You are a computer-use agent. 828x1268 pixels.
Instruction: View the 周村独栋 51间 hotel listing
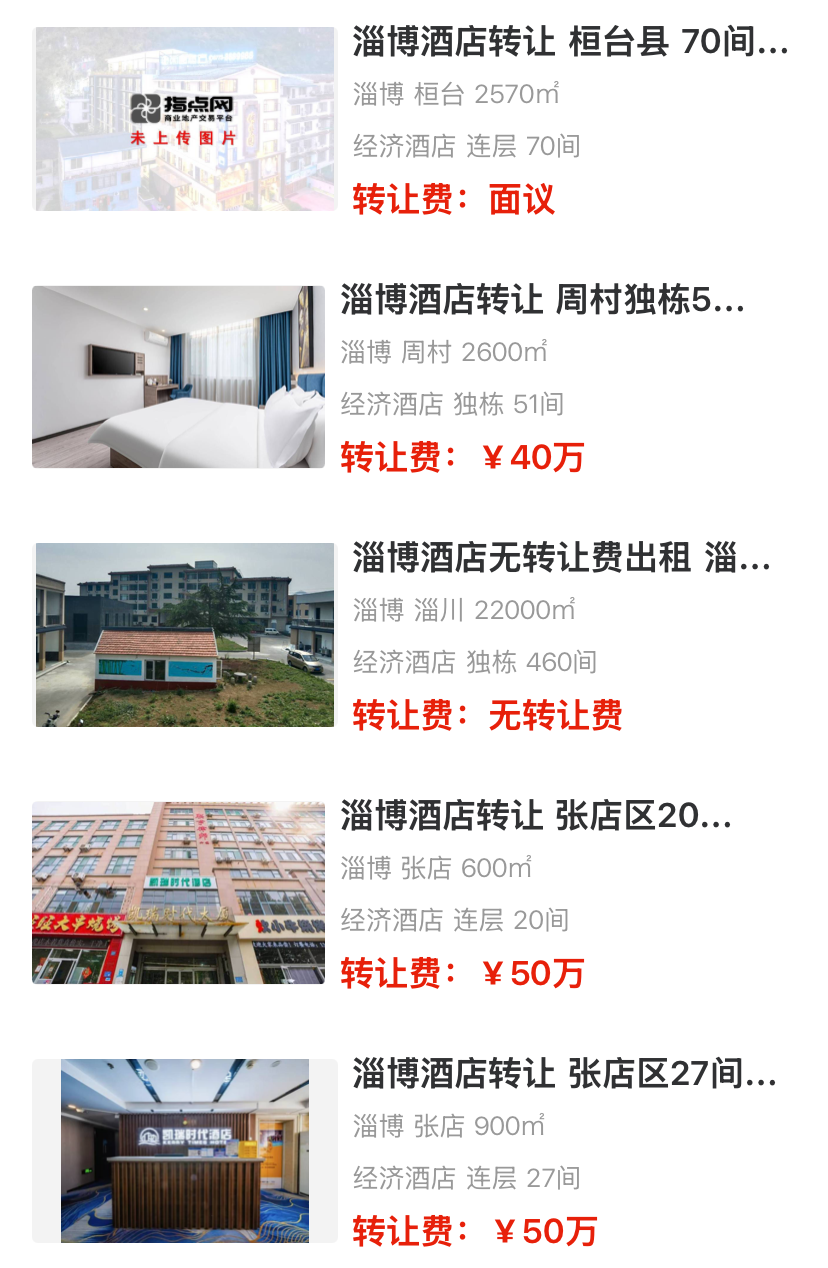[542, 300]
